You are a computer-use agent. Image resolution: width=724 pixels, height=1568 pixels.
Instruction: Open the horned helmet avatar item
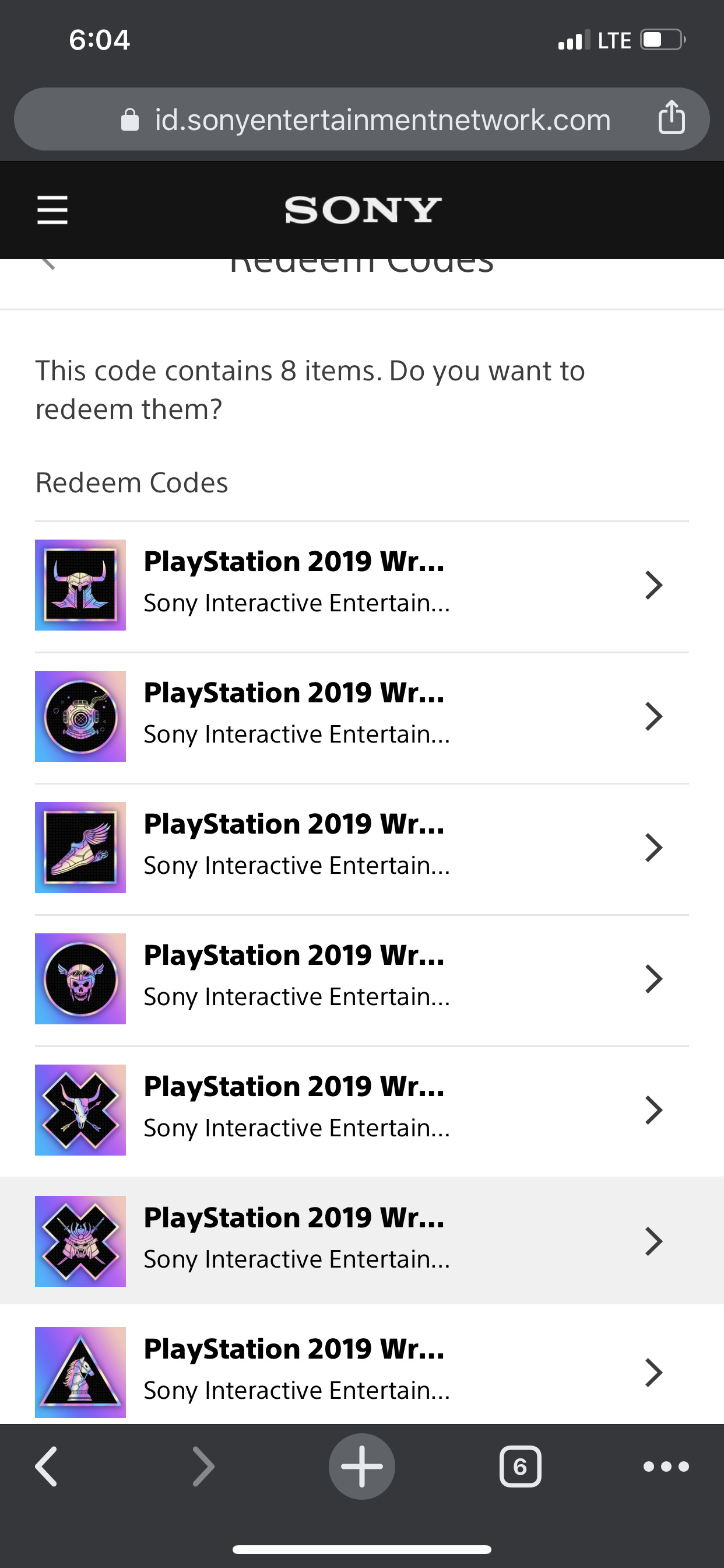pyautogui.click(x=362, y=586)
